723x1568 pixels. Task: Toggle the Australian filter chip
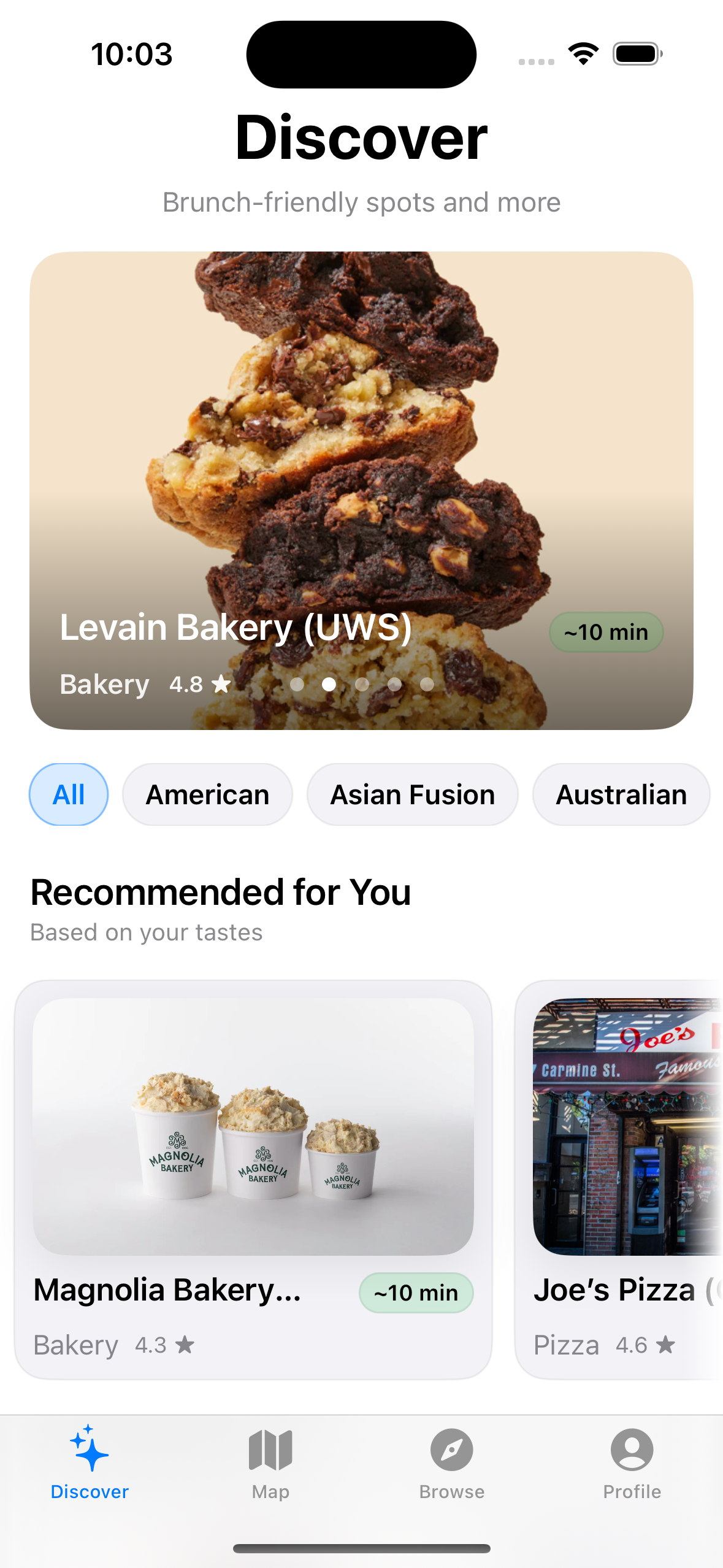pos(621,793)
